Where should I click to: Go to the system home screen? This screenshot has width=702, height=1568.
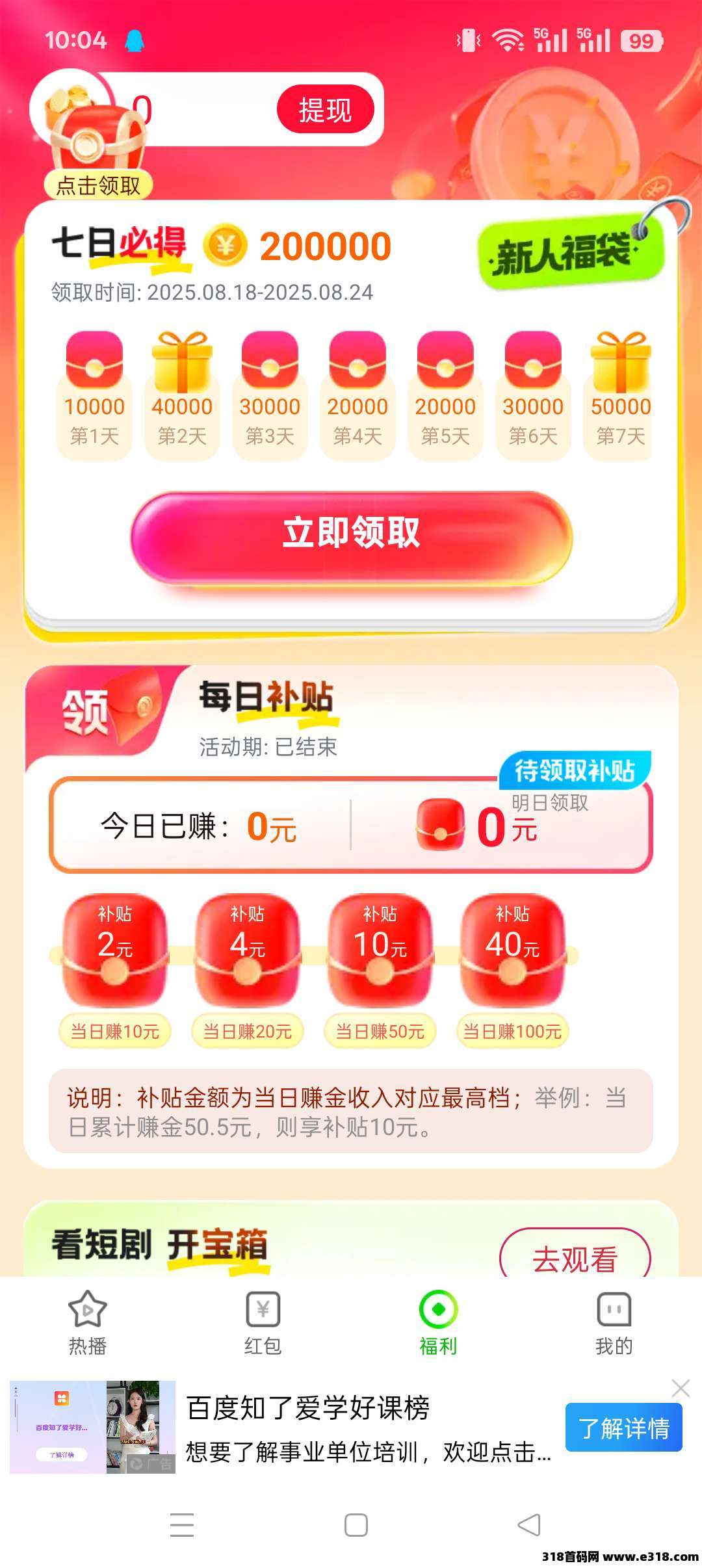point(356,1525)
